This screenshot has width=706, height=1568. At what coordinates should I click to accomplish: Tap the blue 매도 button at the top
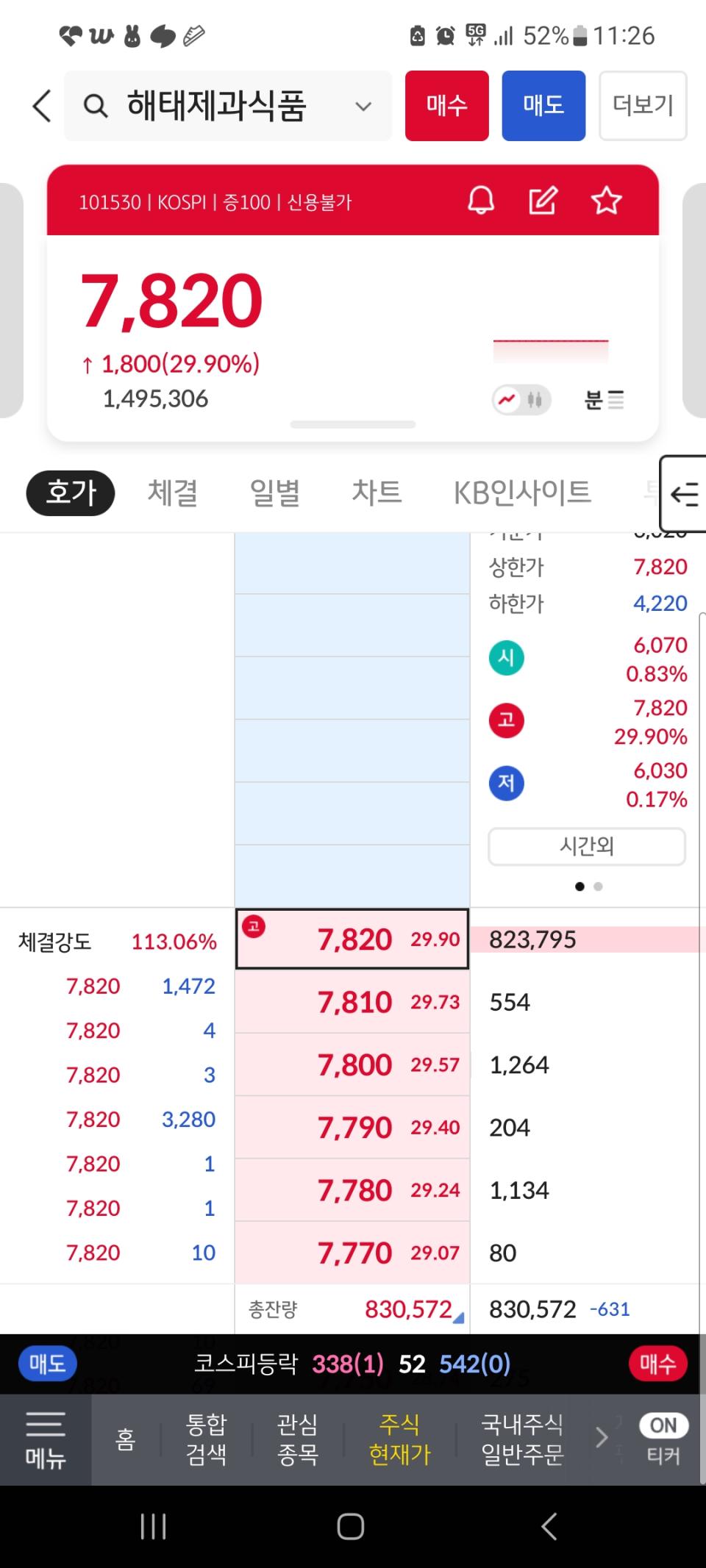(543, 106)
